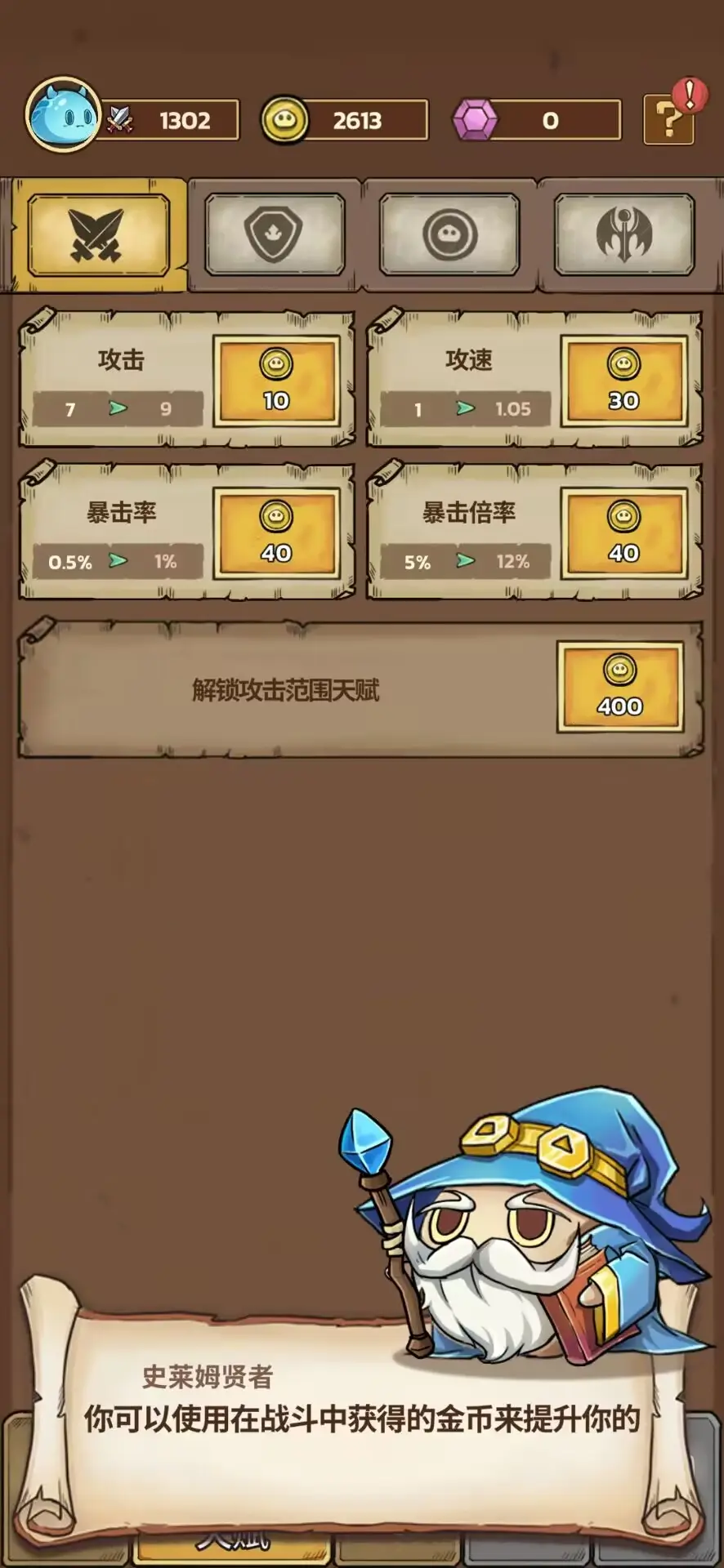
Task: Upgrade 暴击率 for 40 coins
Action: point(276,534)
